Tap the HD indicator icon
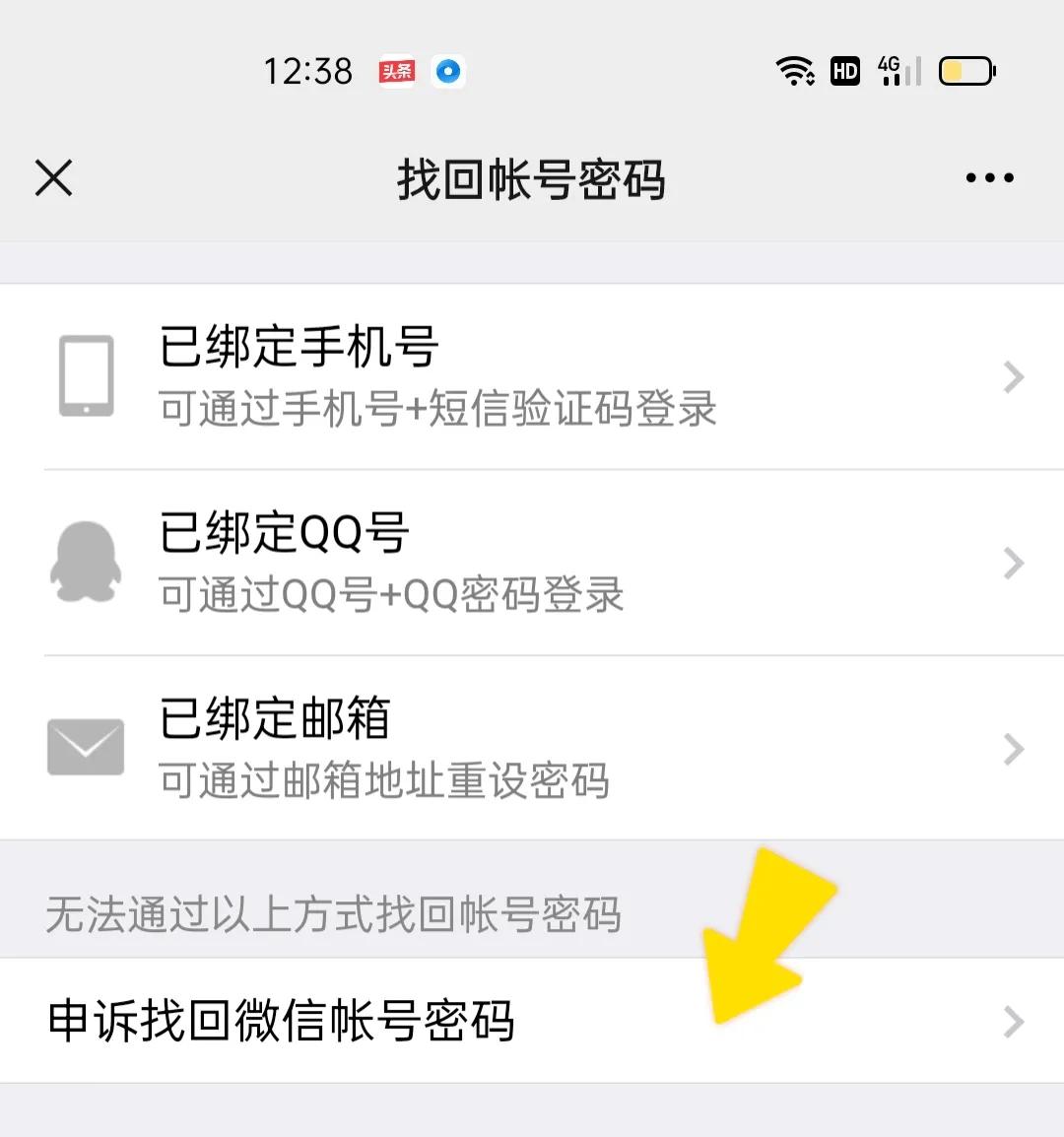Screen dimensions: 1064x1137 click(x=844, y=71)
